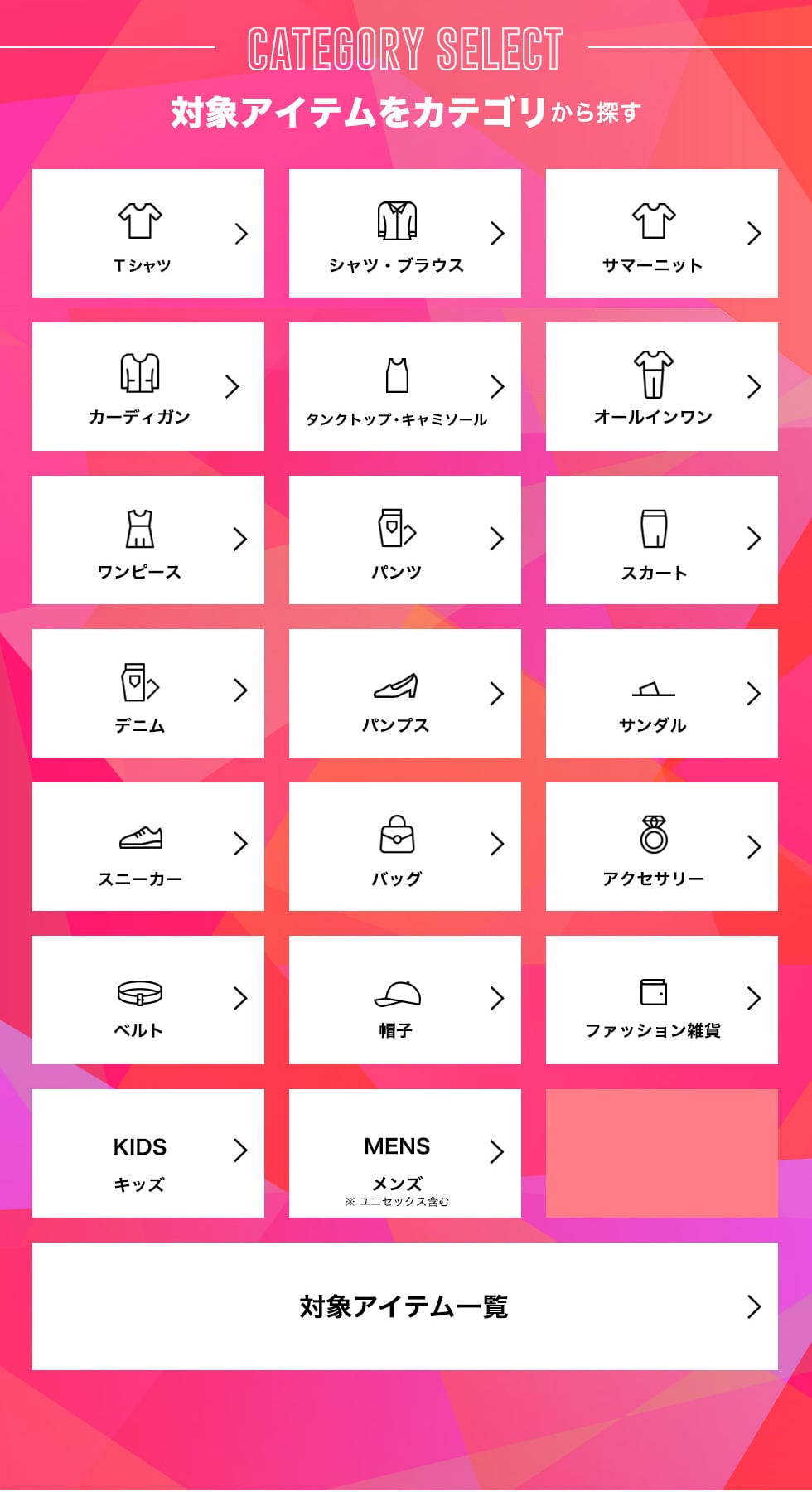
Task: Open the Tシャツ category
Action: point(147,234)
